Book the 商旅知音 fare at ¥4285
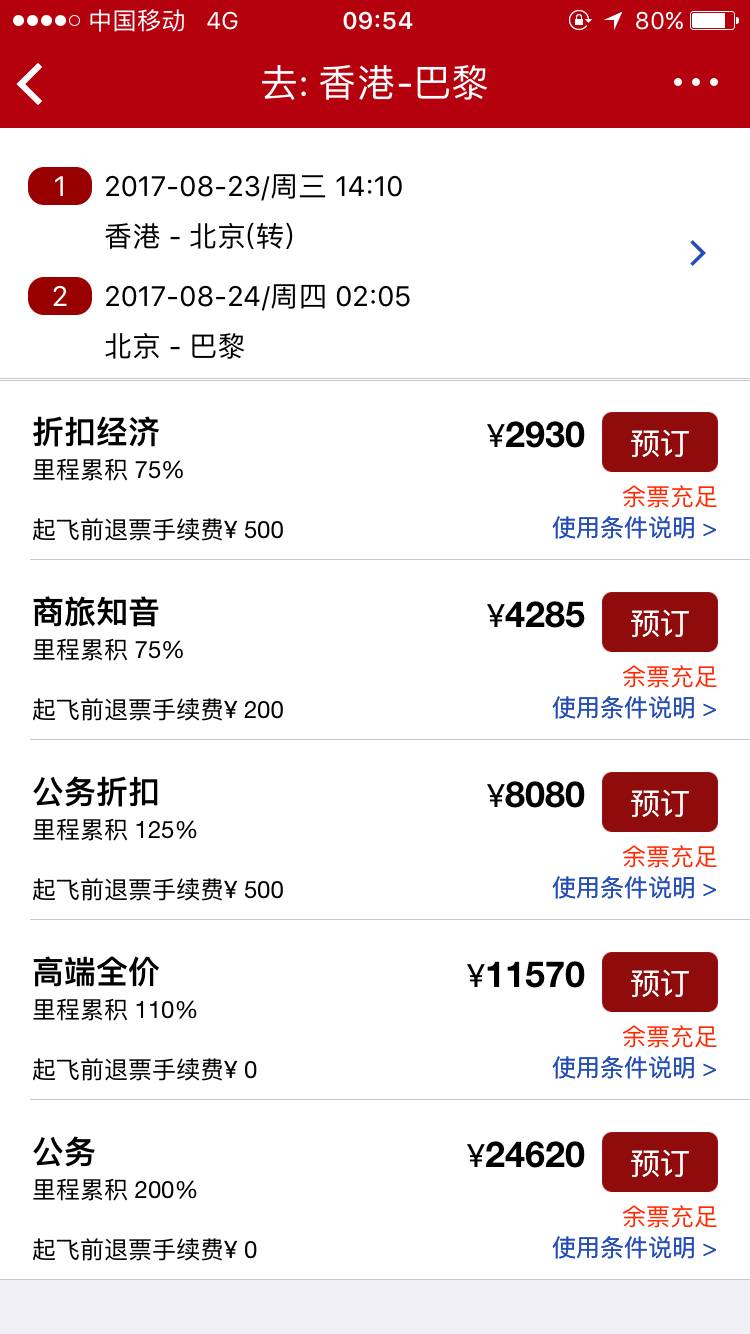 tap(659, 622)
